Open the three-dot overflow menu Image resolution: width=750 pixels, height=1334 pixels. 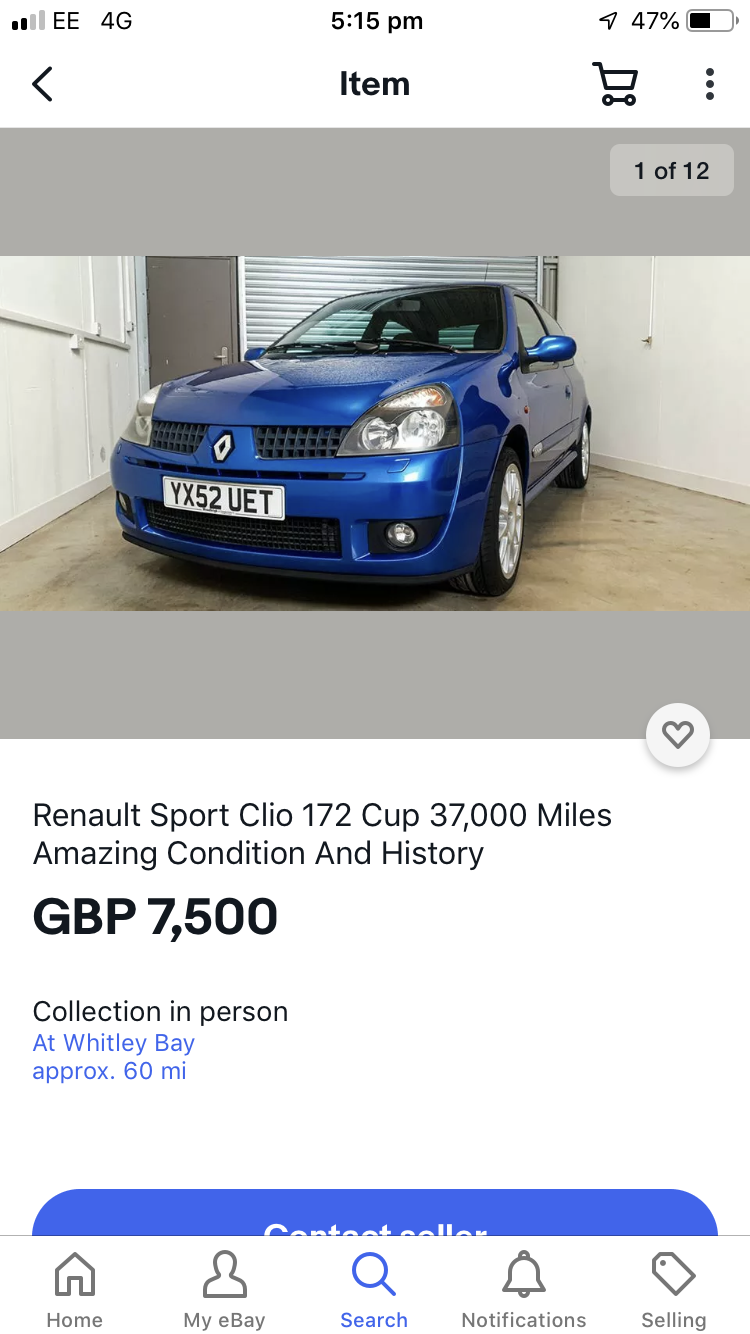(709, 84)
